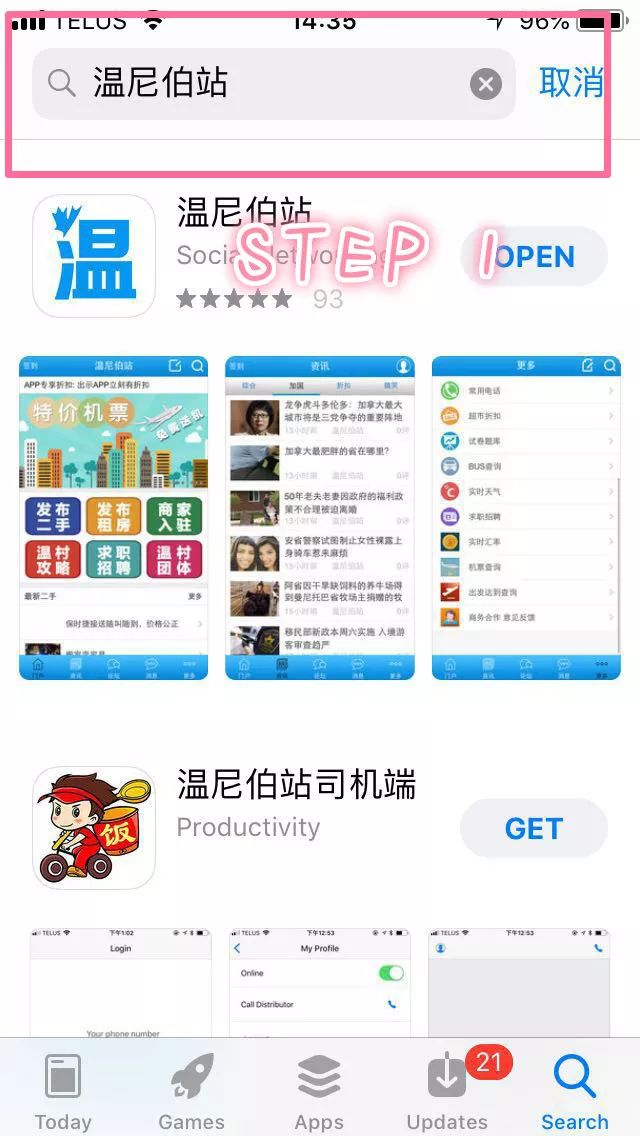
Task: Open the 特价机票 screenshot preview
Action: coord(113,517)
